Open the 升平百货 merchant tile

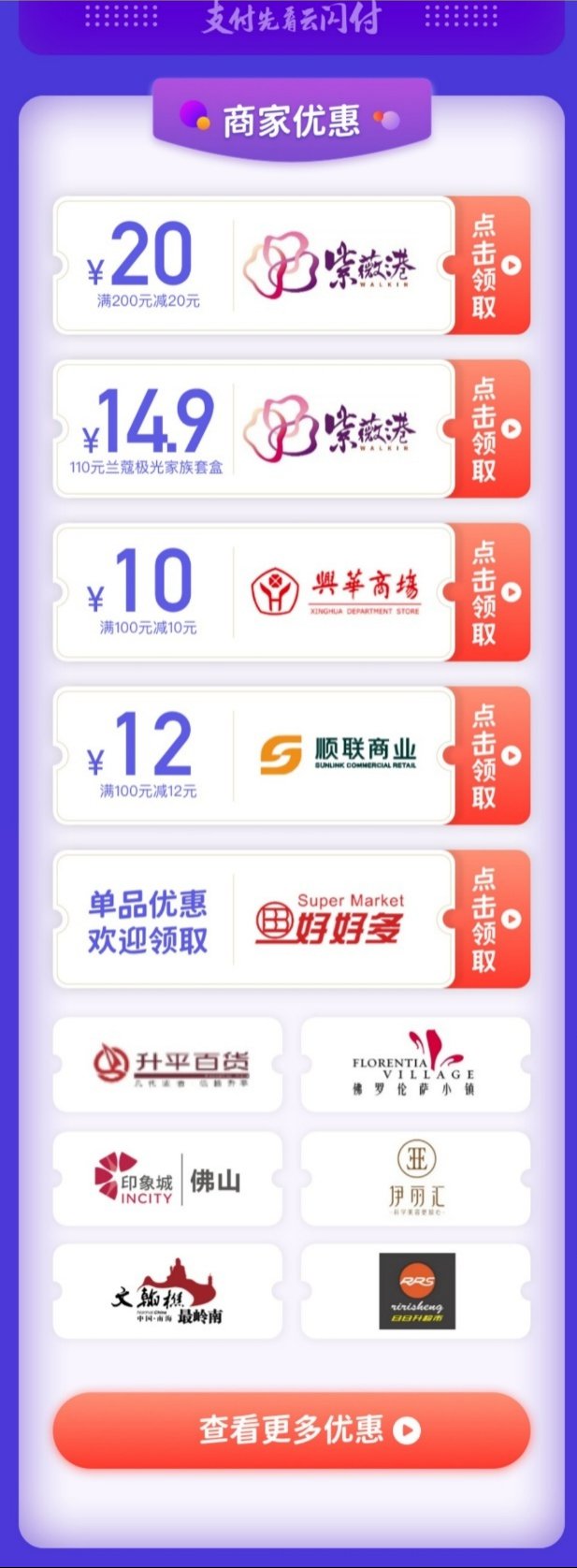[167, 1065]
